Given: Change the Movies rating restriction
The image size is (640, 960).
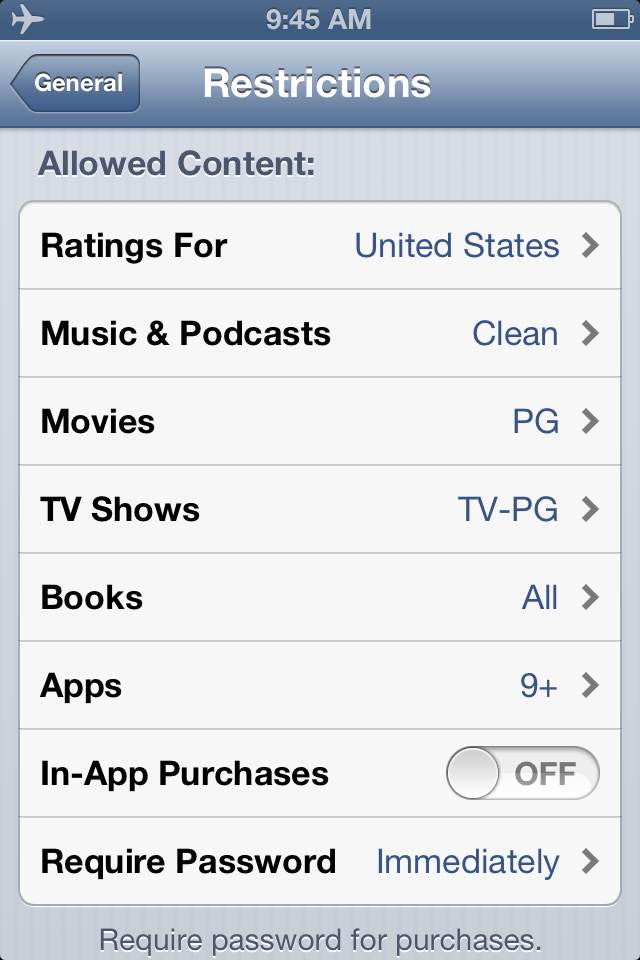Looking at the screenshot, I should click(320, 422).
